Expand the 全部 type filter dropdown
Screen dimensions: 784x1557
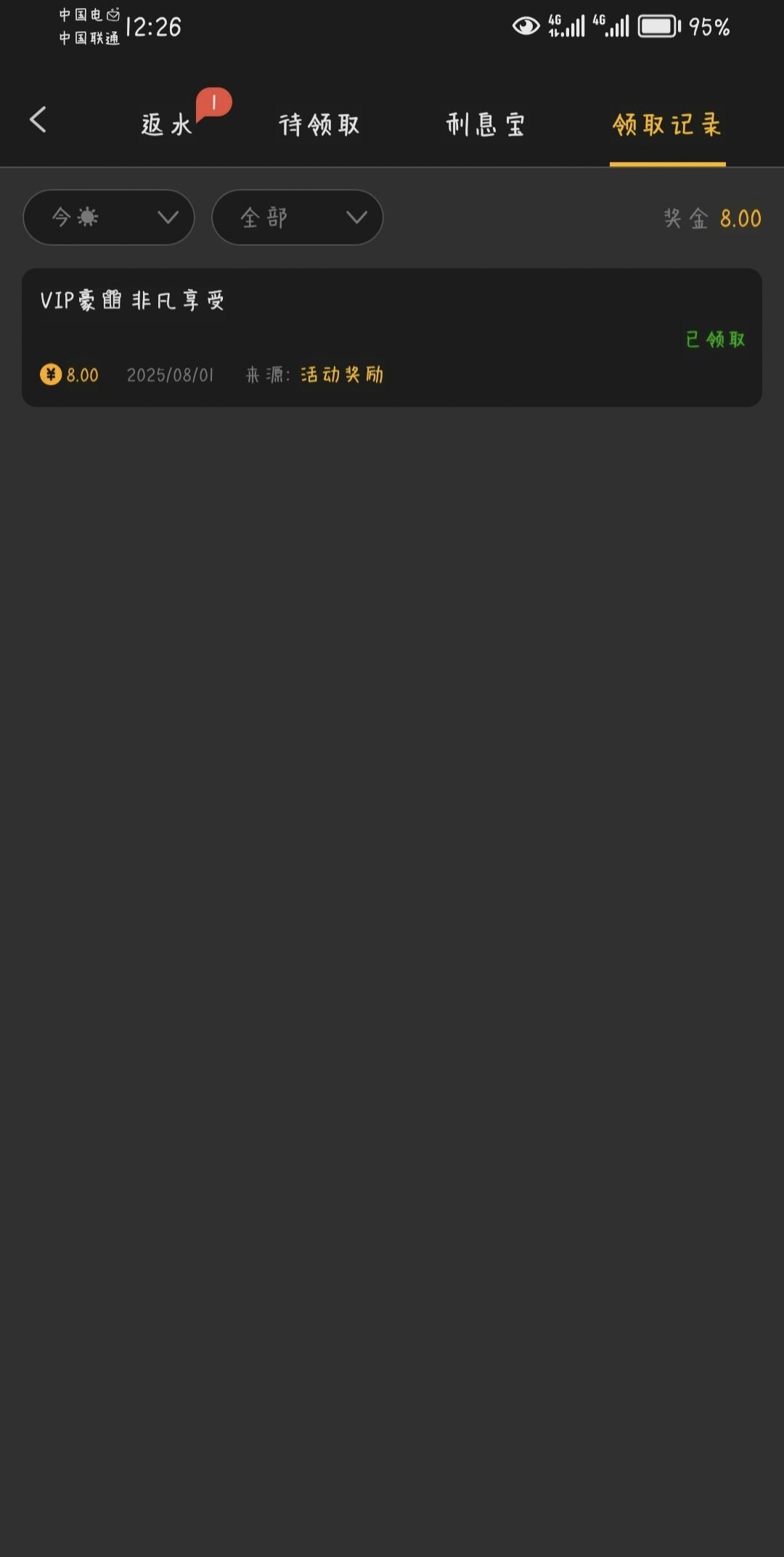[x=297, y=217]
